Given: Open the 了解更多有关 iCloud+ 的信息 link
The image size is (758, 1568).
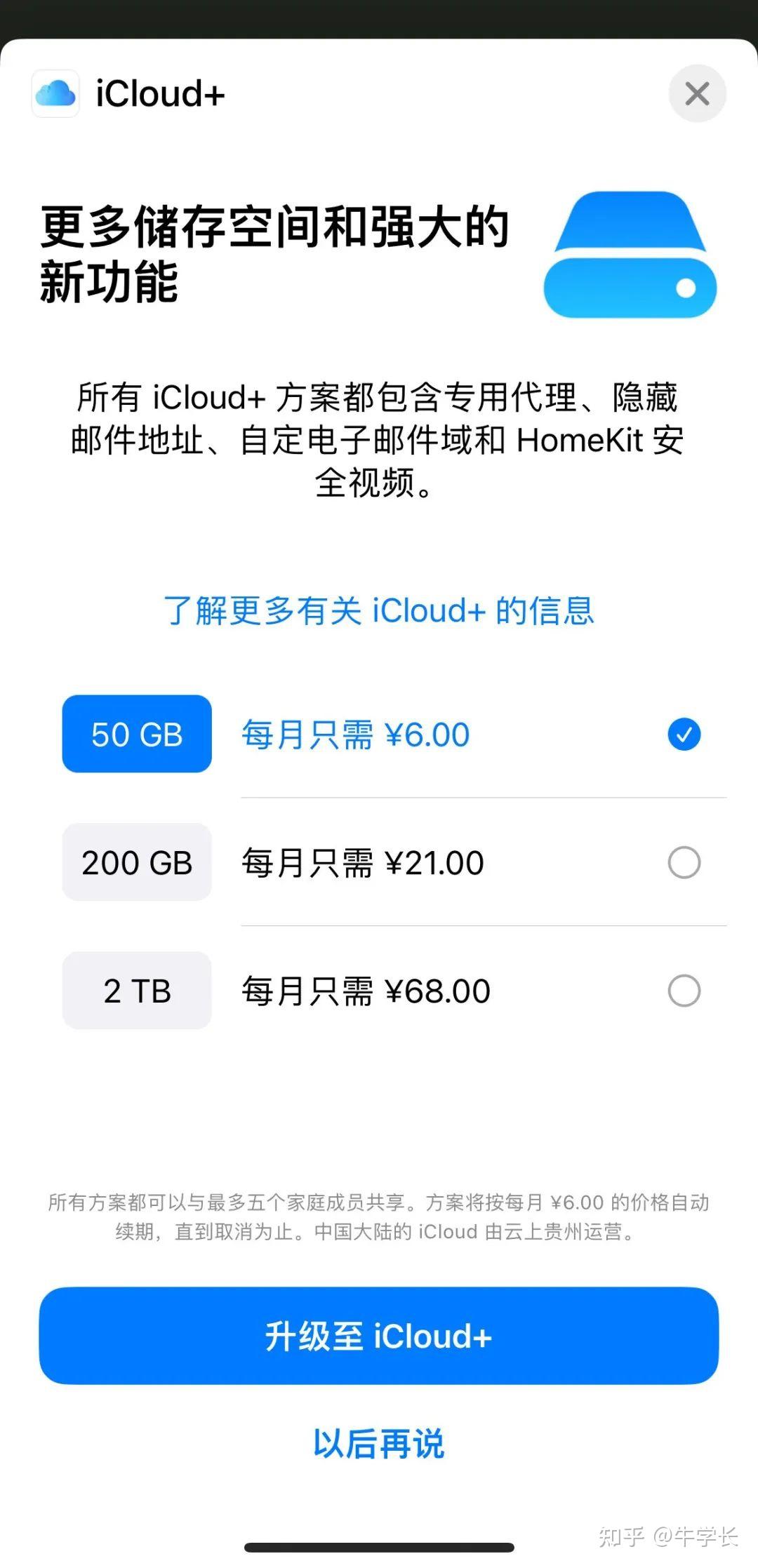Looking at the screenshot, I should tap(379, 610).
